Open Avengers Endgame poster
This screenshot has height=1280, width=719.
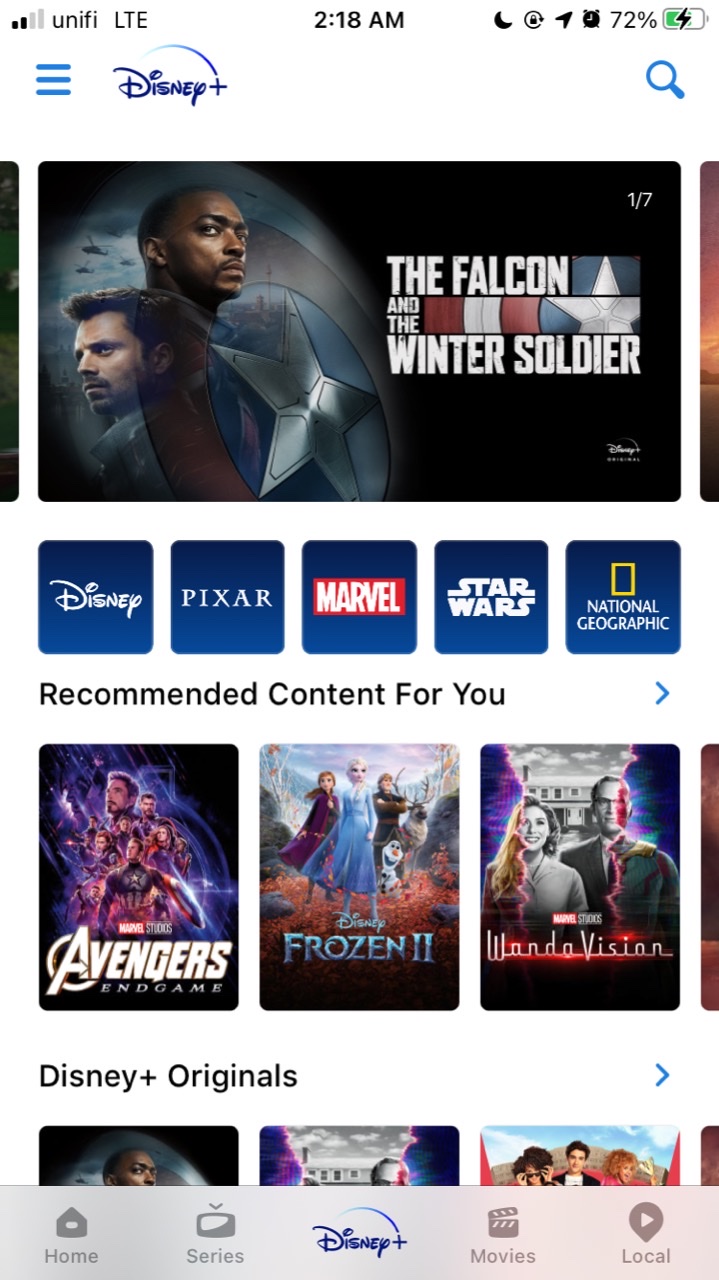tap(139, 877)
